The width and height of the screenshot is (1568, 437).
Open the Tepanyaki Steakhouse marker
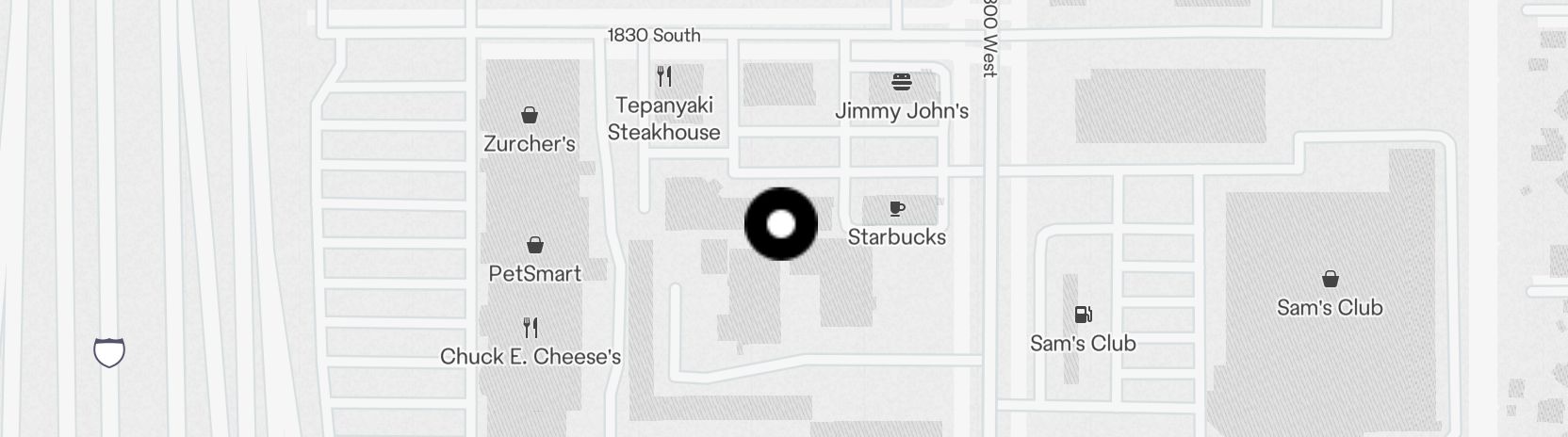(664, 77)
